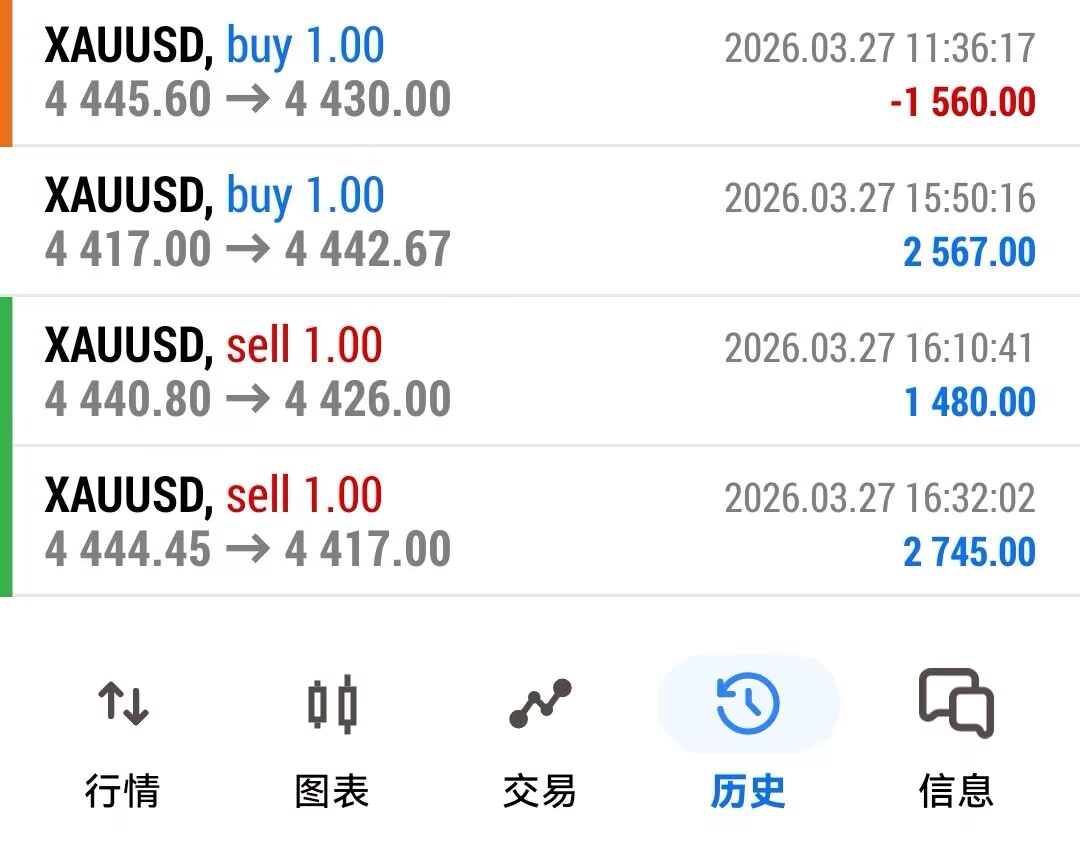This screenshot has width=1080, height=867.
Task: Select the 历史 history tab
Action: click(x=748, y=742)
